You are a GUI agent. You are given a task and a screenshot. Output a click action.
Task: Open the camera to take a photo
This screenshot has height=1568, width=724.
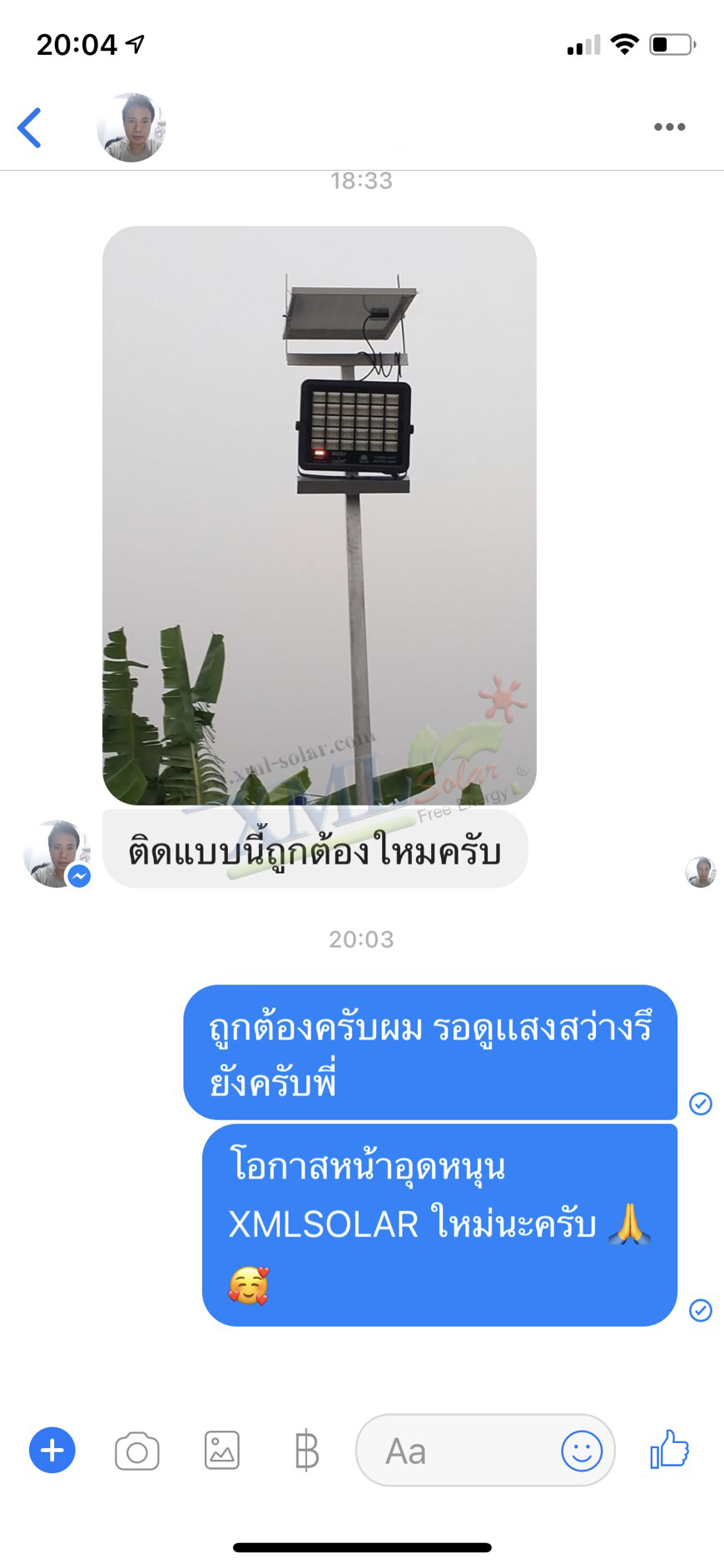[x=137, y=1451]
